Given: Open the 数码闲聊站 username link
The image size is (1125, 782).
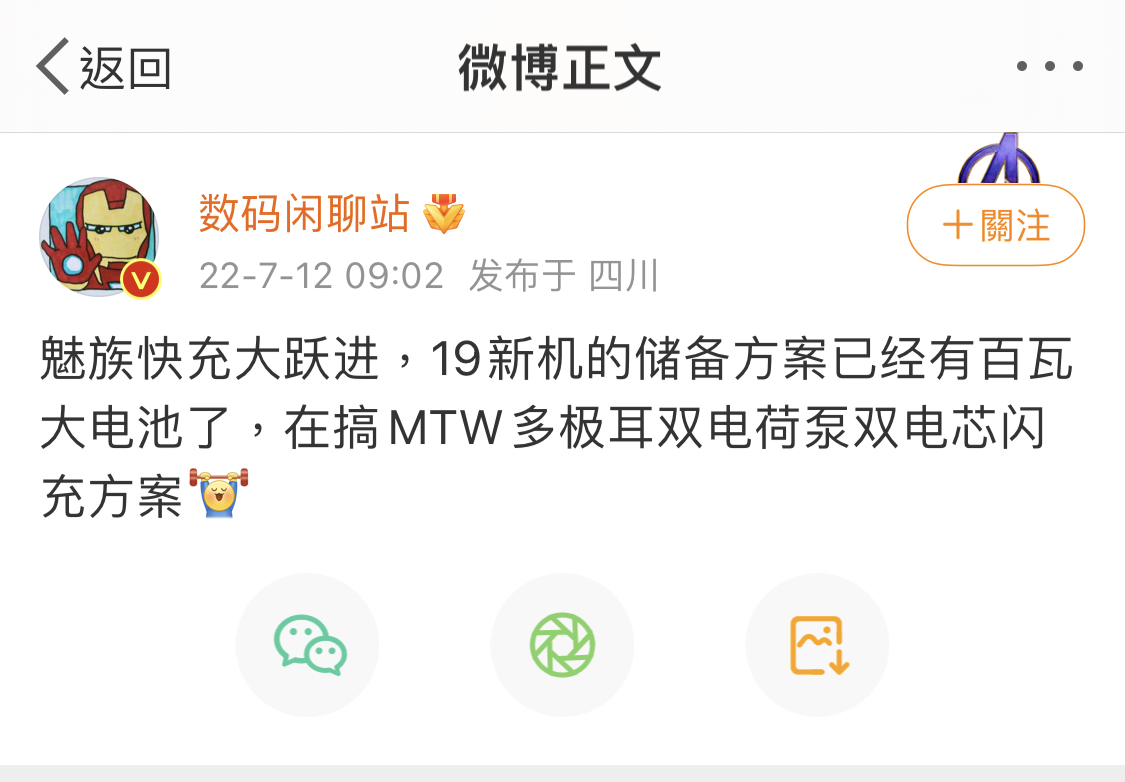Looking at the screenshot, I should (304, 214).
